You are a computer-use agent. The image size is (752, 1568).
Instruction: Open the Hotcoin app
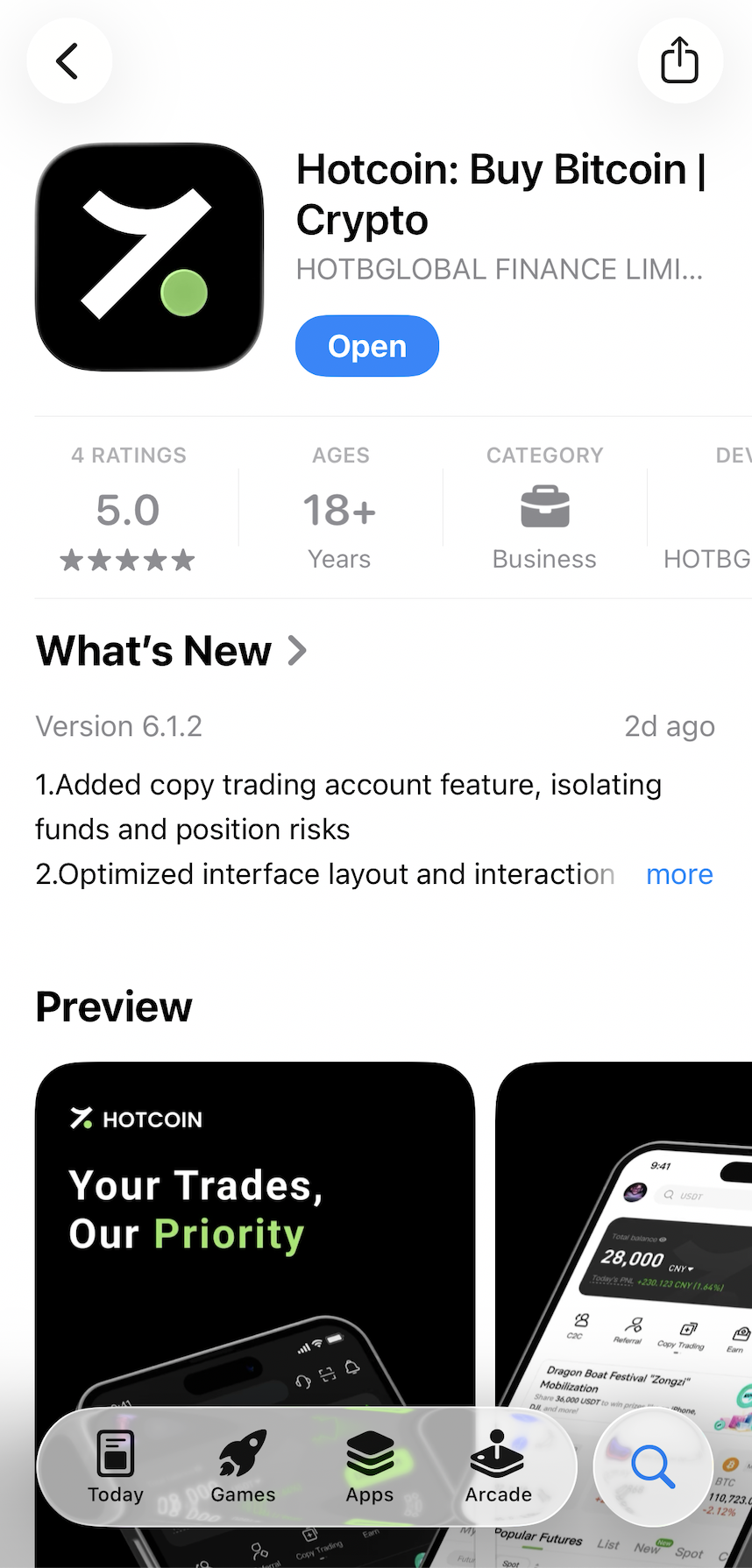(x=366, y=346)
